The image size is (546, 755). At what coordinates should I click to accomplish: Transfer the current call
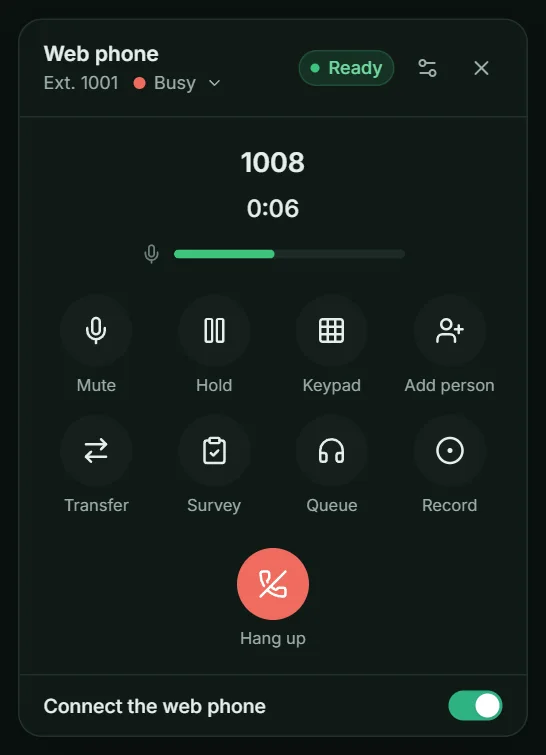(96, 451)
